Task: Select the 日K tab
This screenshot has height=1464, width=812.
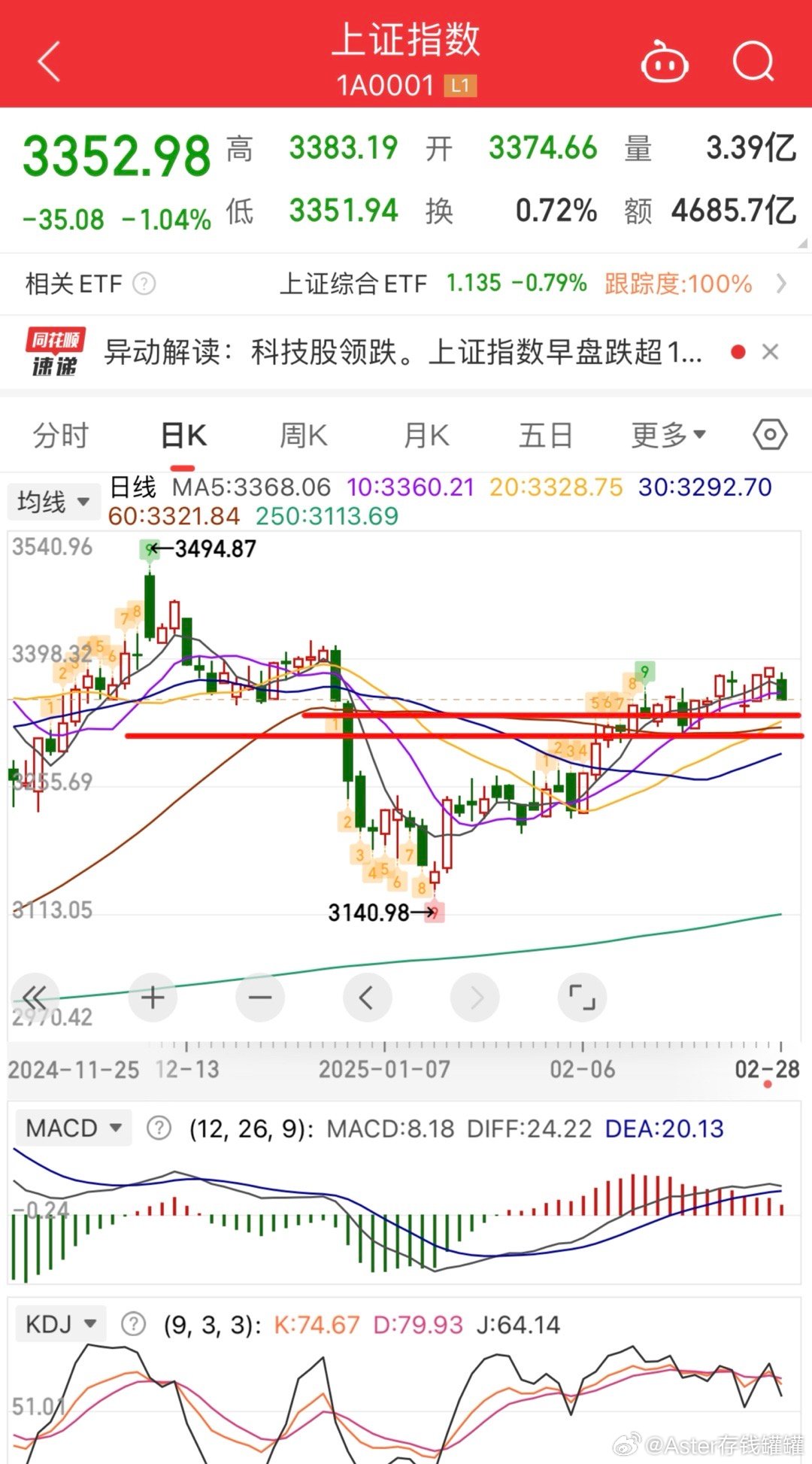Action: point(184,436)
